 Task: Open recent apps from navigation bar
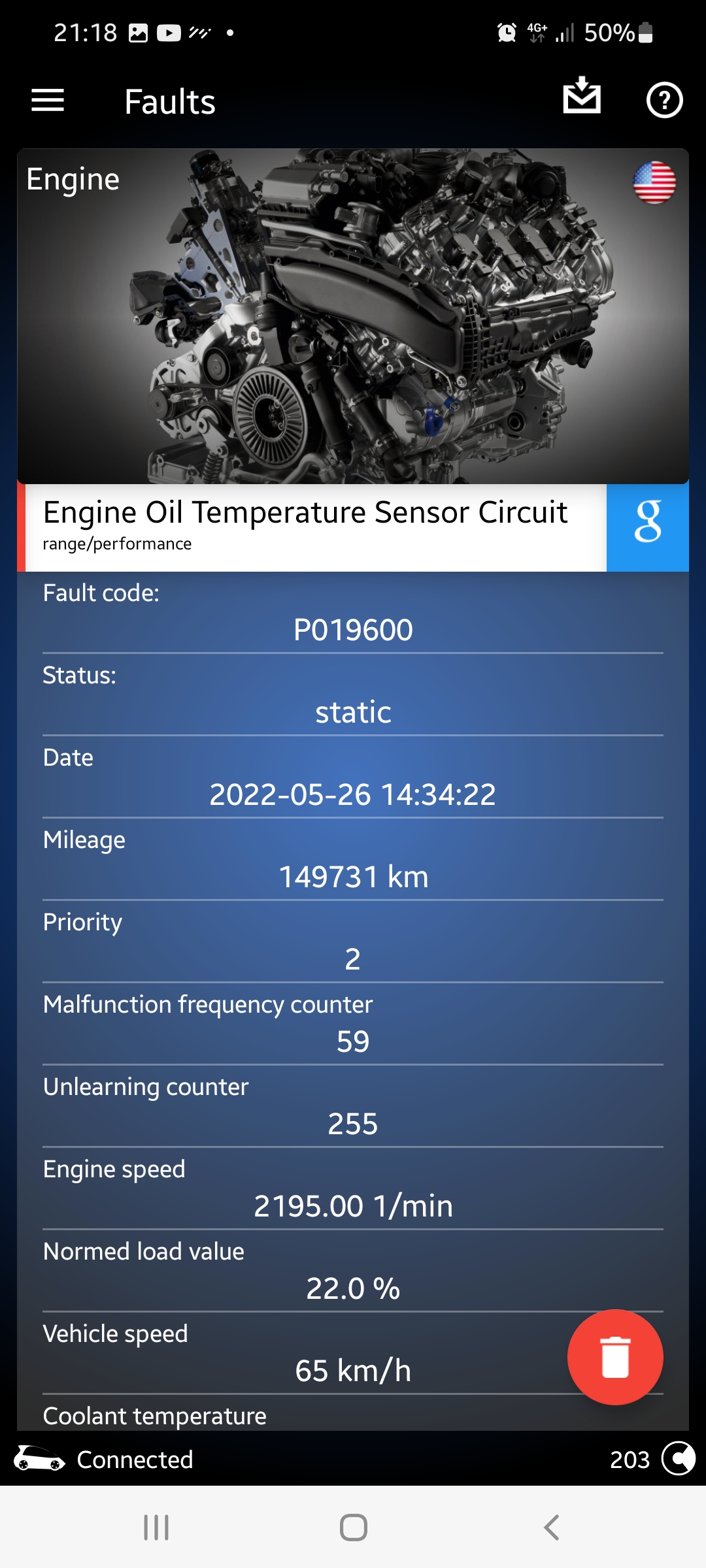click(156, 1527)
